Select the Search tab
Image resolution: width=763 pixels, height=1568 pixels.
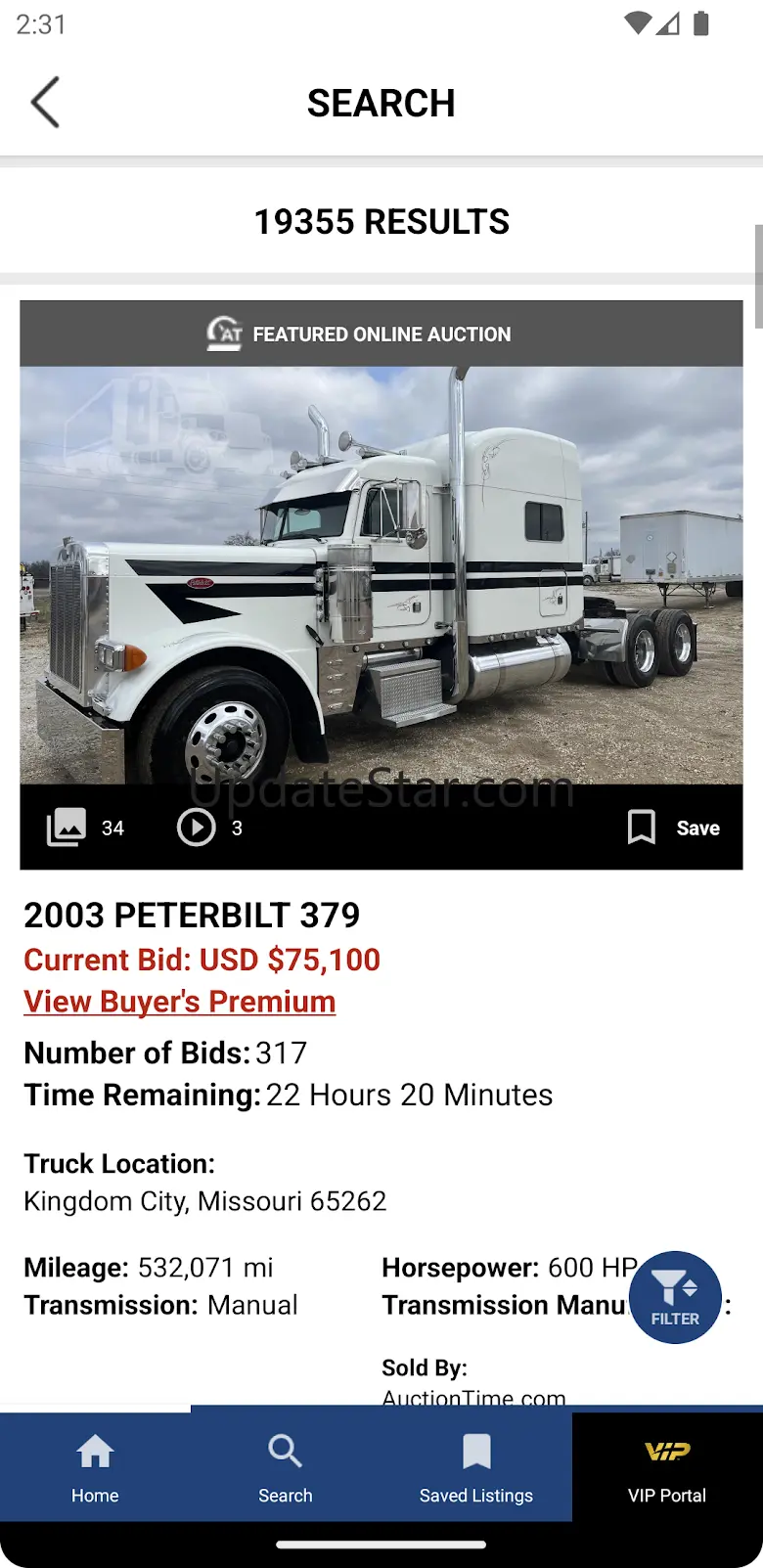point(286,1466)
